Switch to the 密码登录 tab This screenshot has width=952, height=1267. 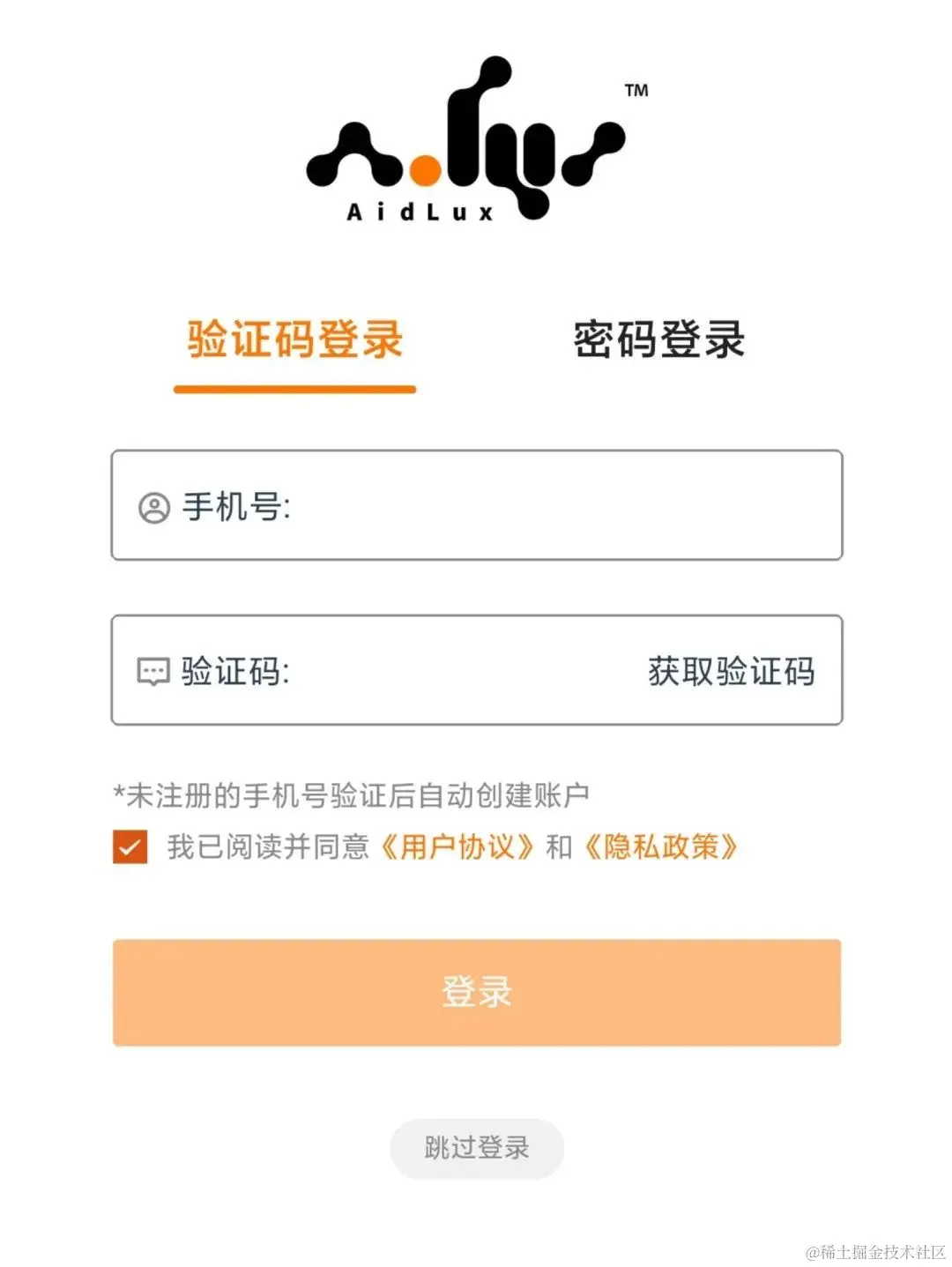click(x=658, y=340)
